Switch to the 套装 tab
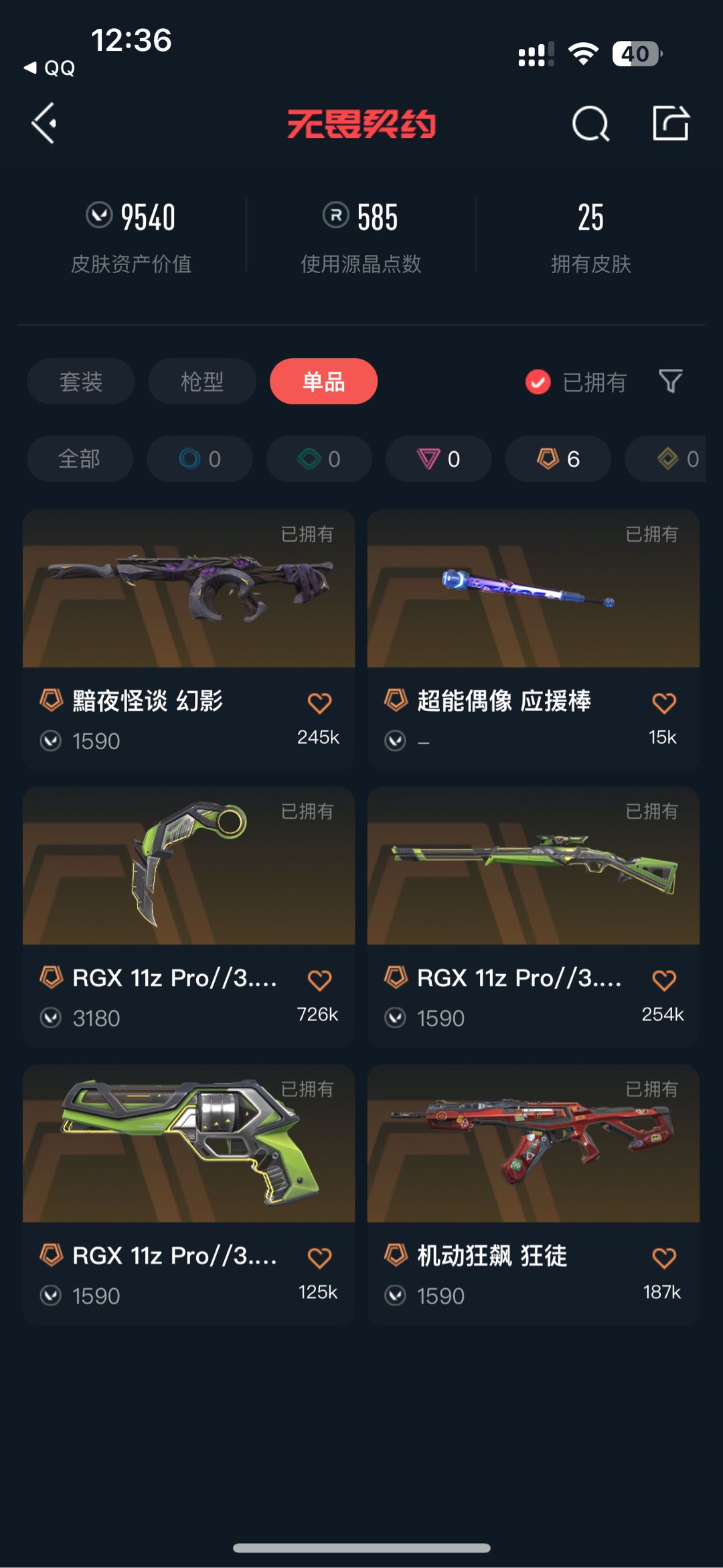Image resolution: width=723 pixels, height=1568 pixels. tap(81, 382)
